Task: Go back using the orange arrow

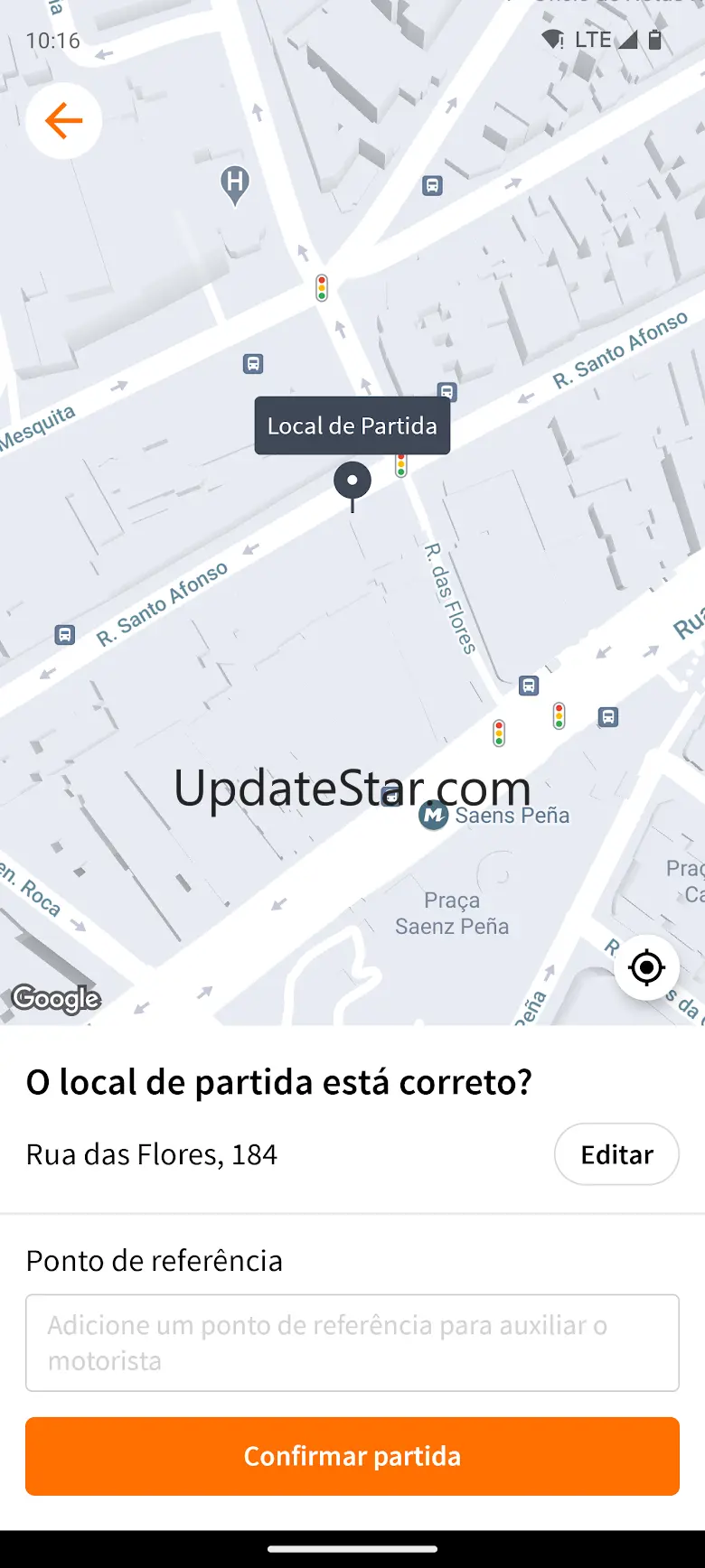Action: point(63,121)
